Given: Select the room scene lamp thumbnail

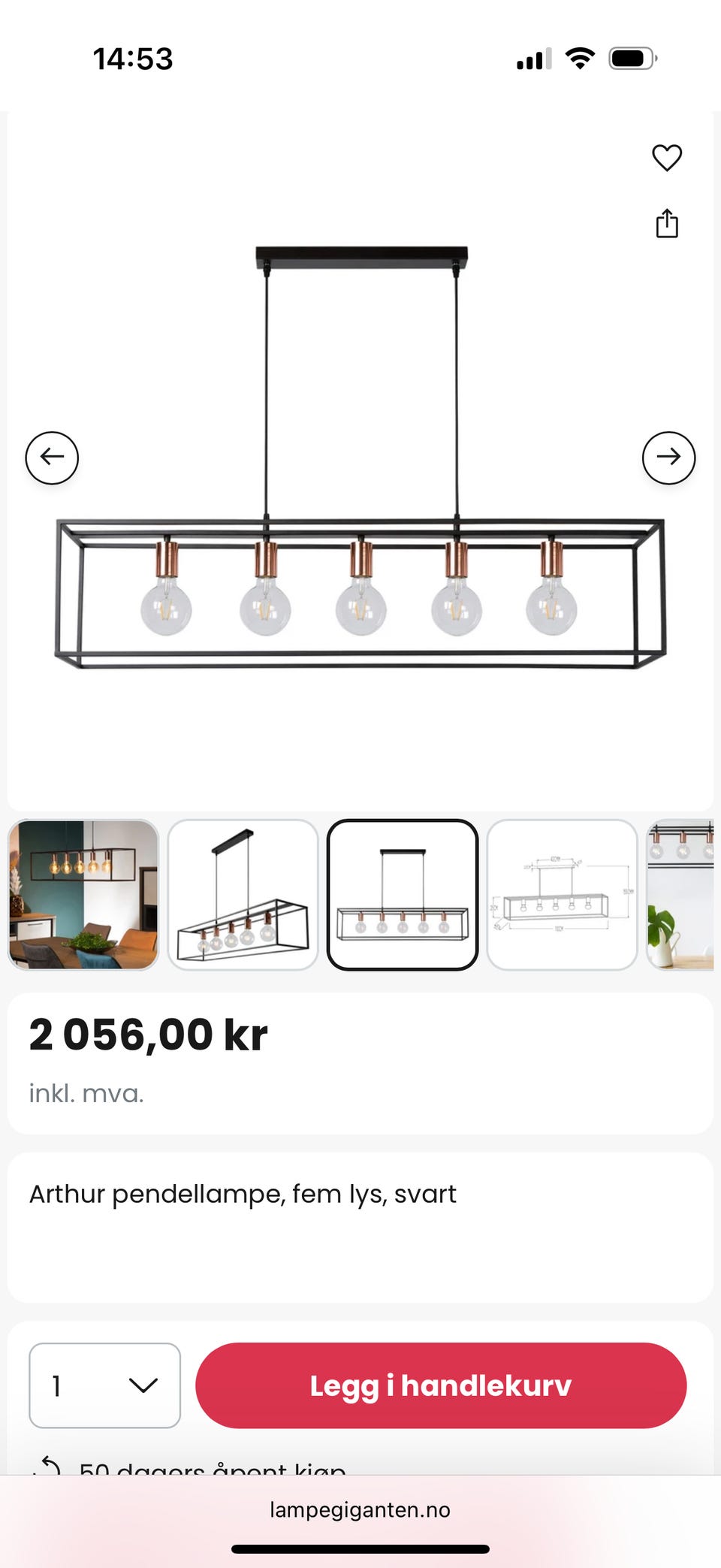Looking at the screenshot, I should [83, 893].
